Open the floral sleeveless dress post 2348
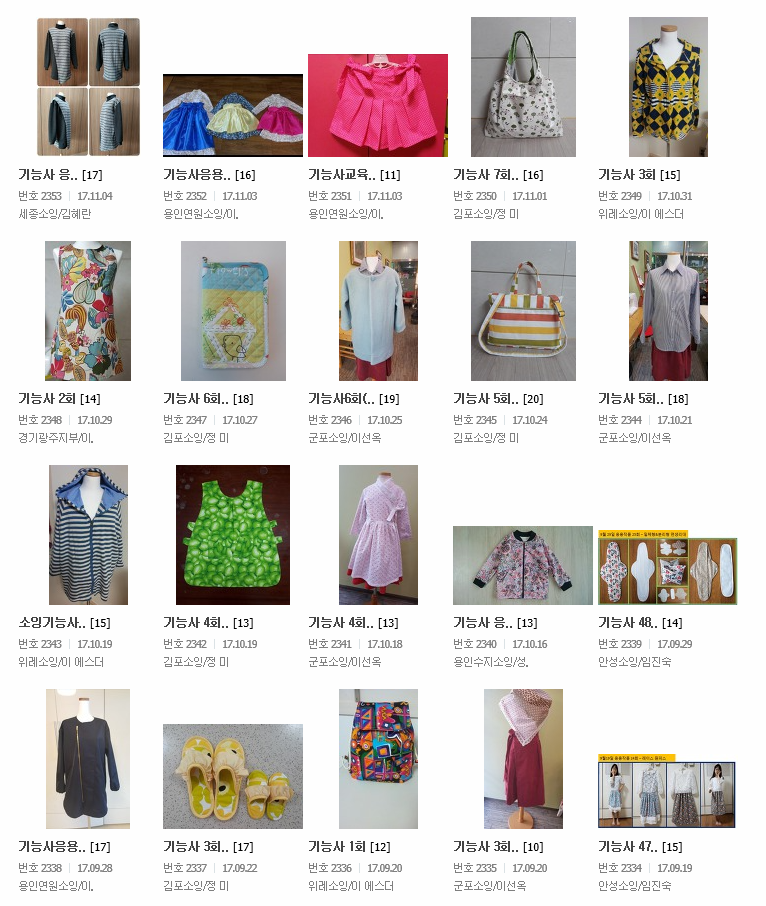Image resolution: width=766 pixels, height=906 pixels. point(88,311)
